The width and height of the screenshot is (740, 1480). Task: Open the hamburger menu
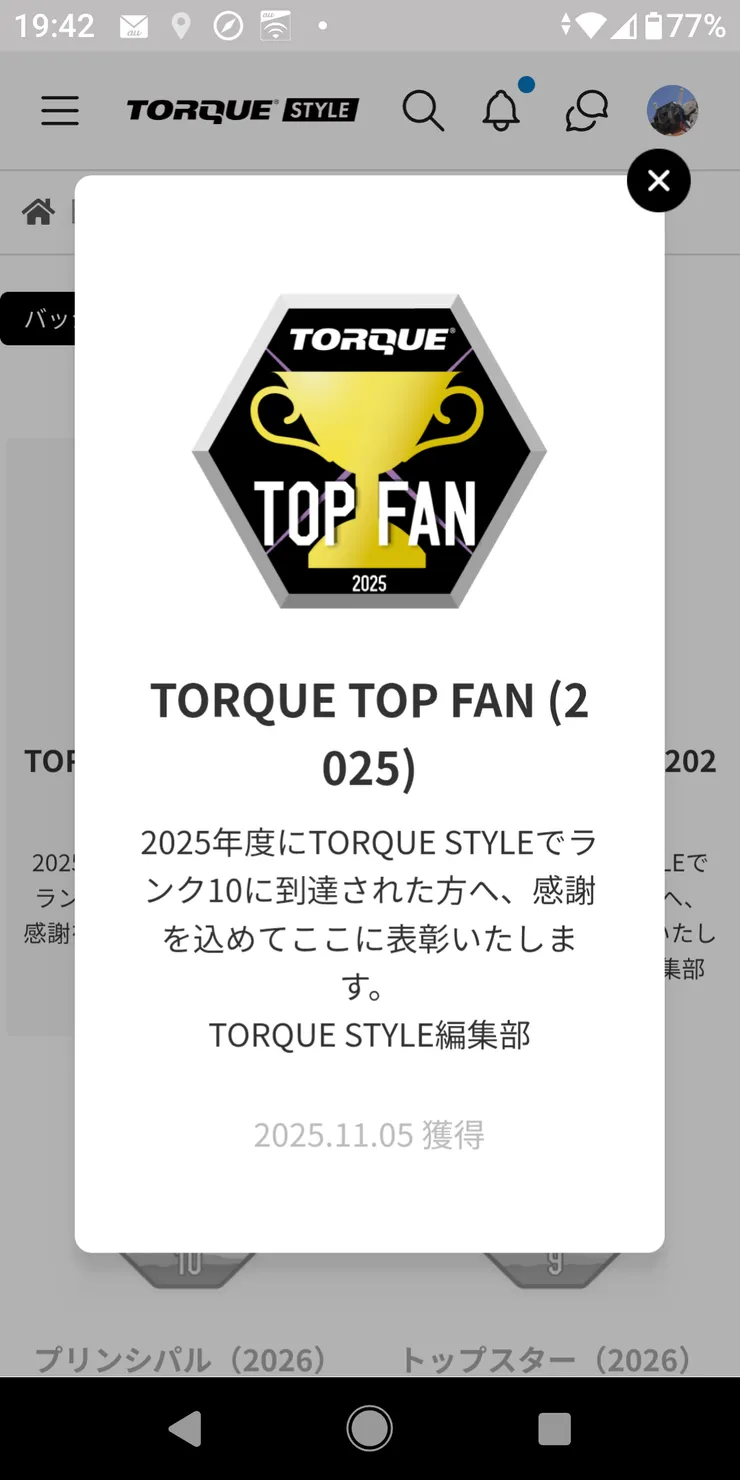click(60, 110)
